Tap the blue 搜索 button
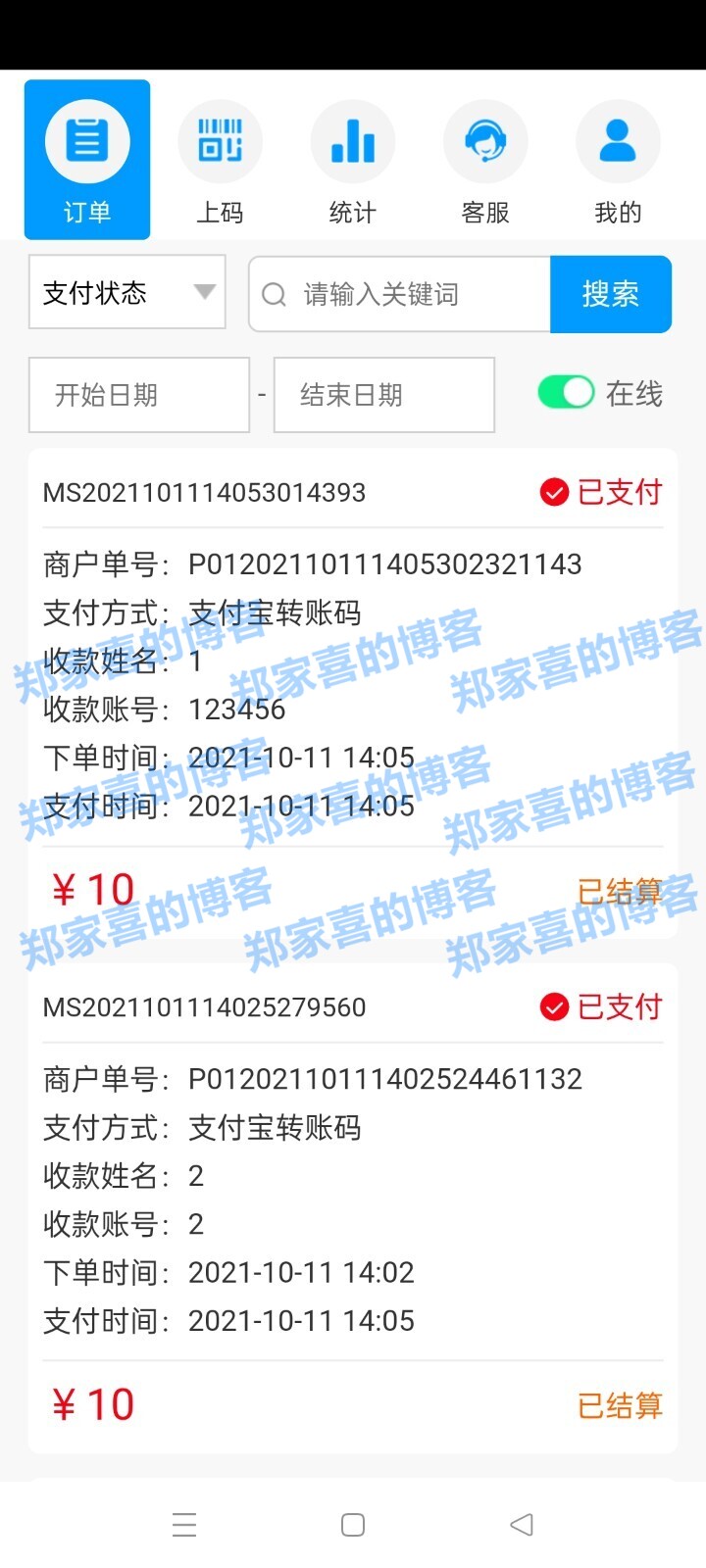Image resolution: width=706 pixels, height=1568 pixels. click(x=611, y=294)
